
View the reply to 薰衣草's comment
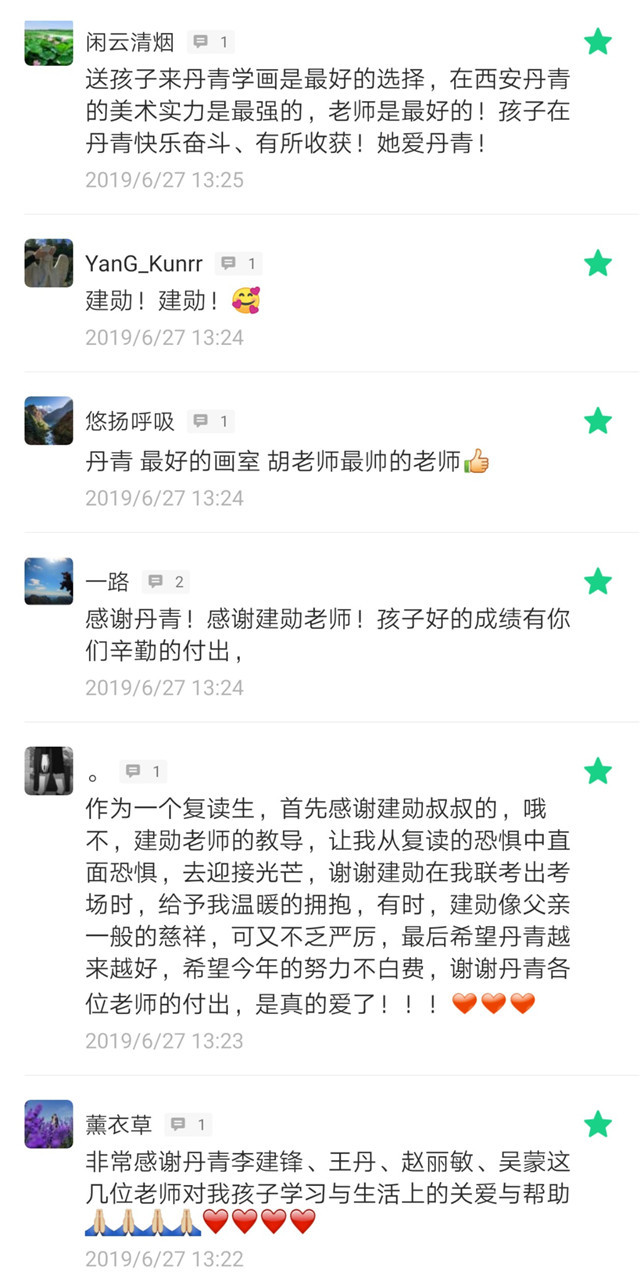pyautogui.click(x=188, y=1125)
